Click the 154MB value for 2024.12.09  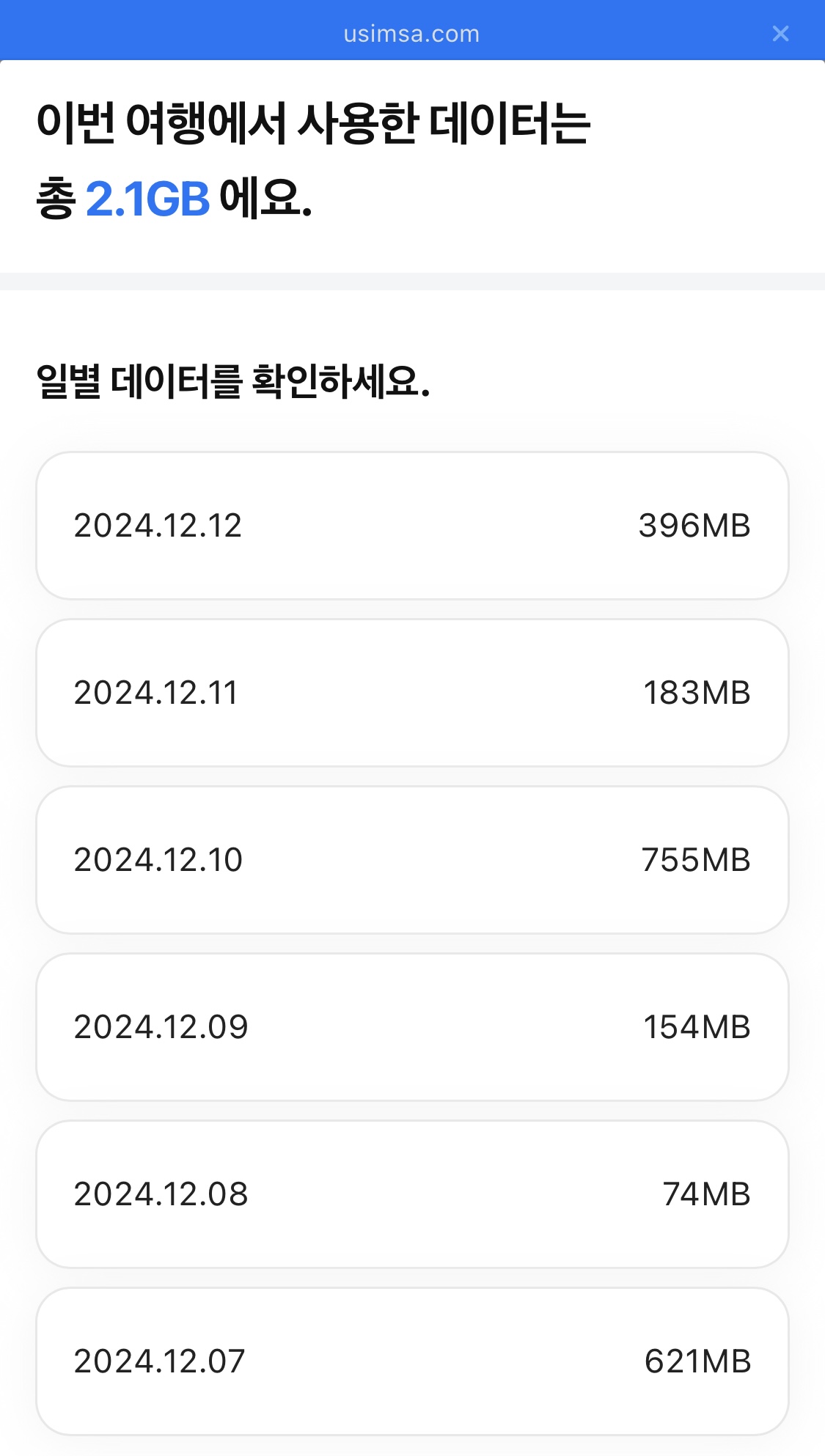(x=698, y=1027)
